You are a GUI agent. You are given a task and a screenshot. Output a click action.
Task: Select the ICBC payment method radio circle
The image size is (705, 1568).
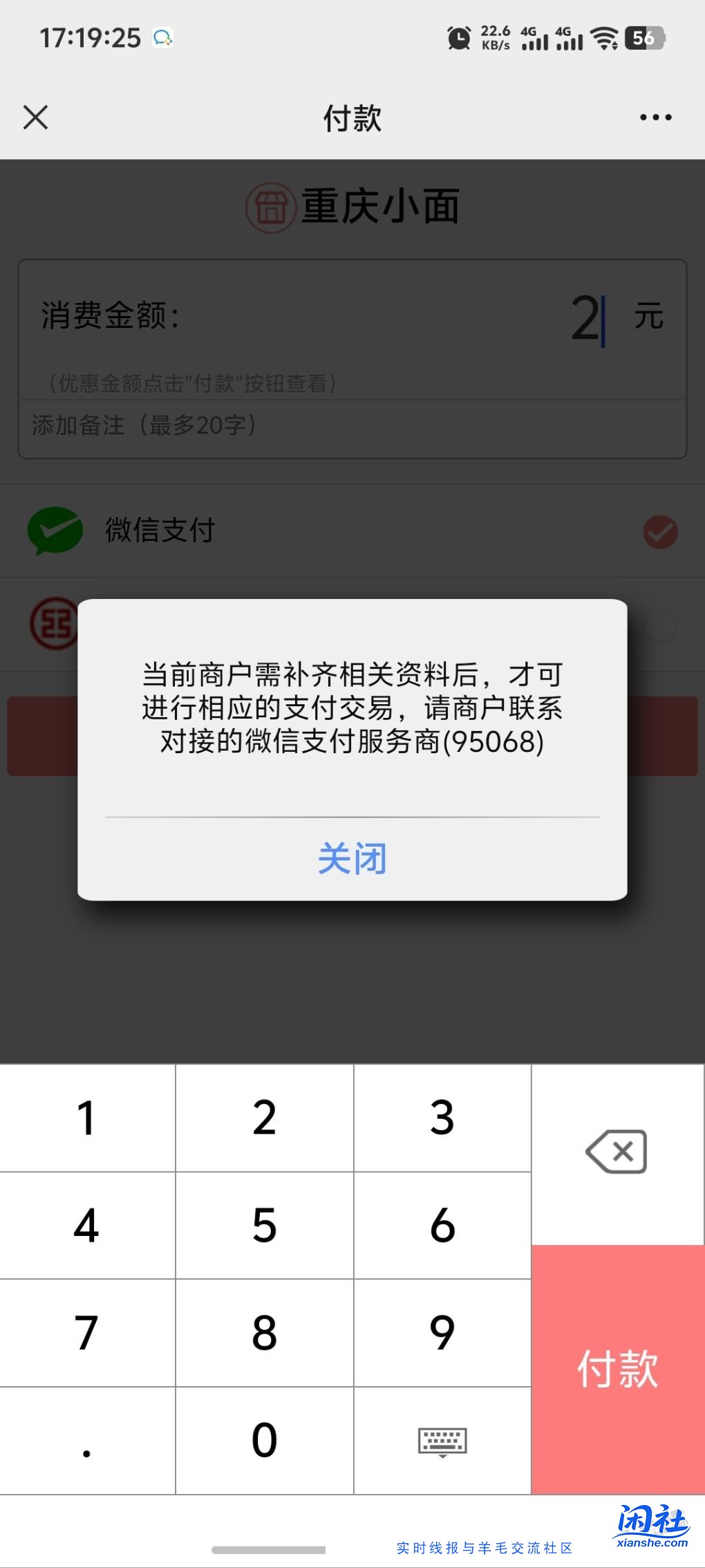point(660,625)
